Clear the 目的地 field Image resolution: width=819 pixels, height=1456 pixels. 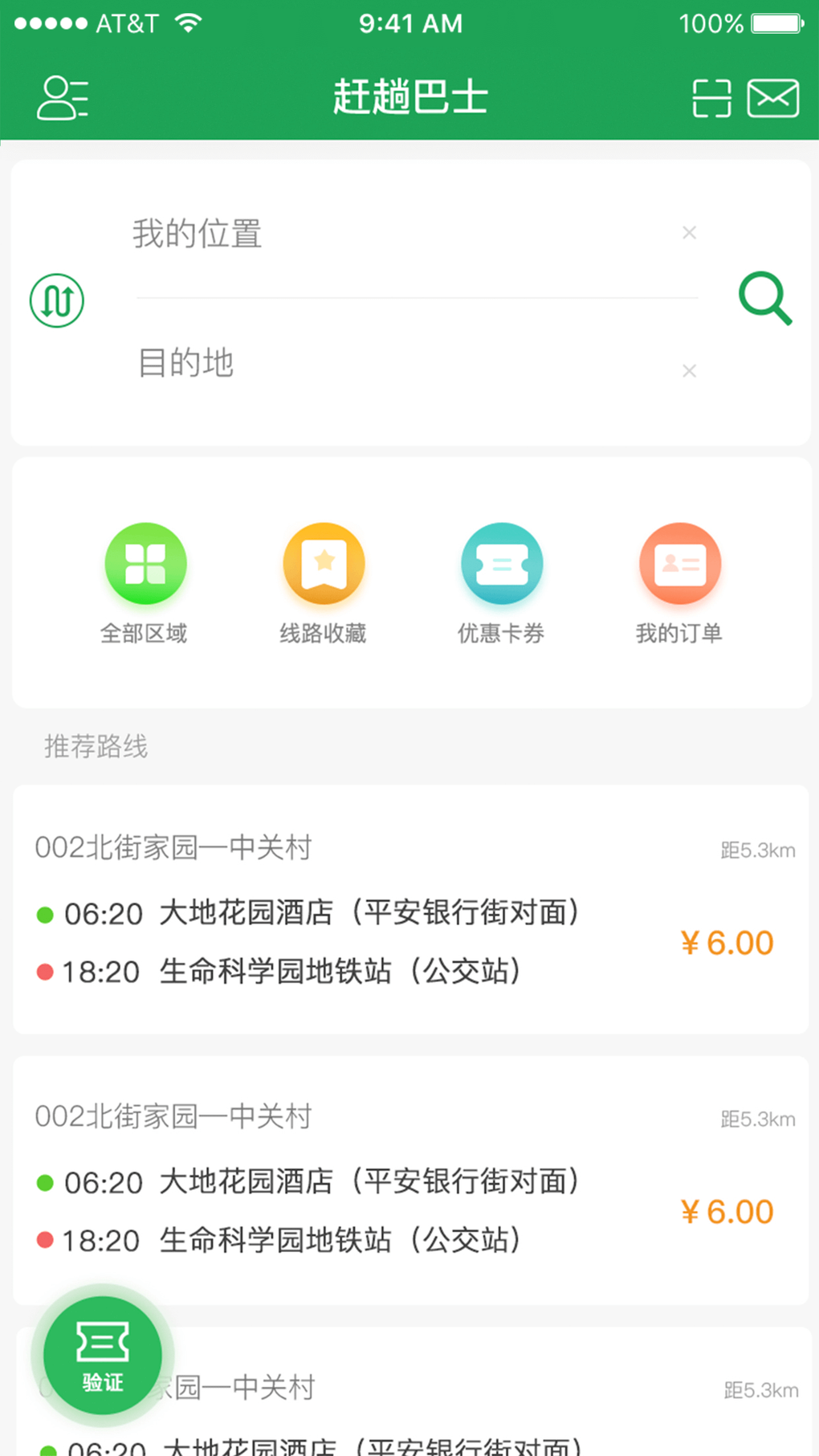point(689,371)
